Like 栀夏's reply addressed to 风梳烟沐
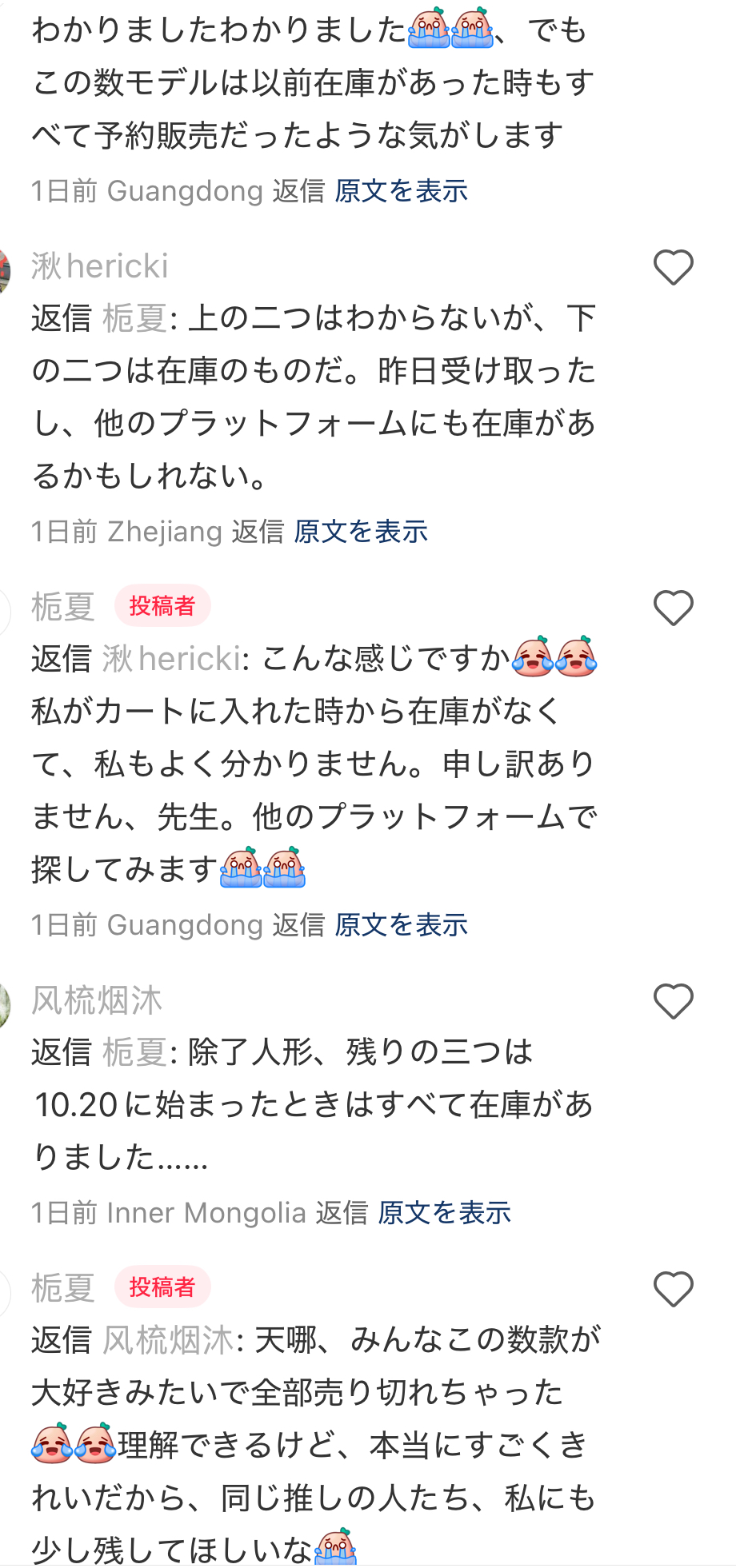 (673, 1289)
